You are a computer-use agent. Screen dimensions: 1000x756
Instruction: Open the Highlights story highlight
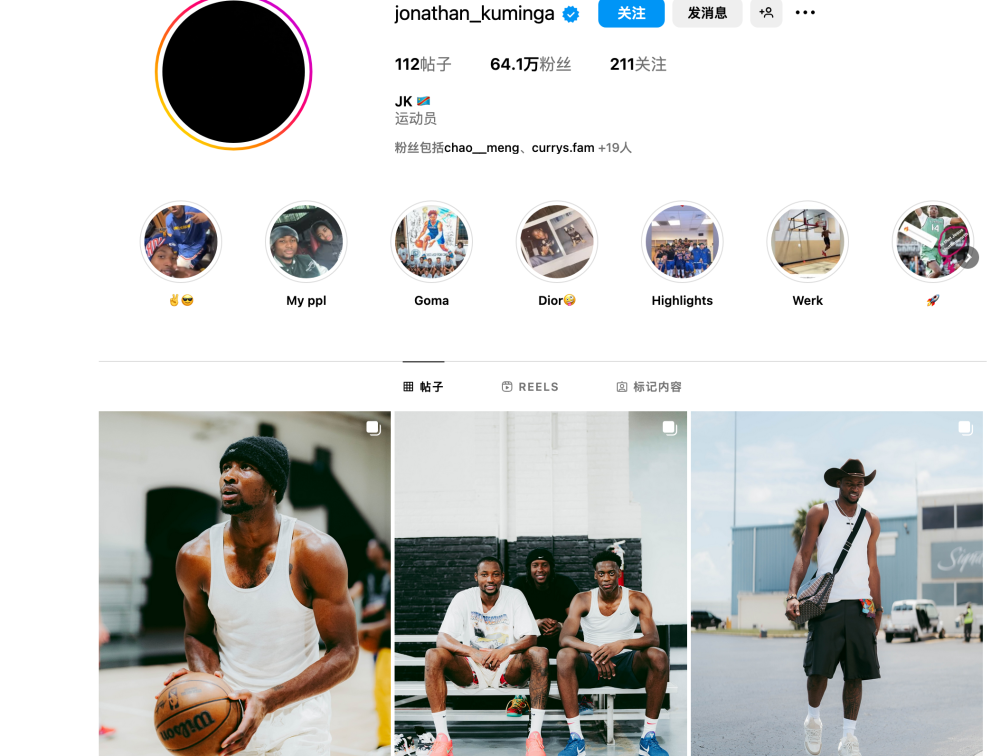pos(682,243)
